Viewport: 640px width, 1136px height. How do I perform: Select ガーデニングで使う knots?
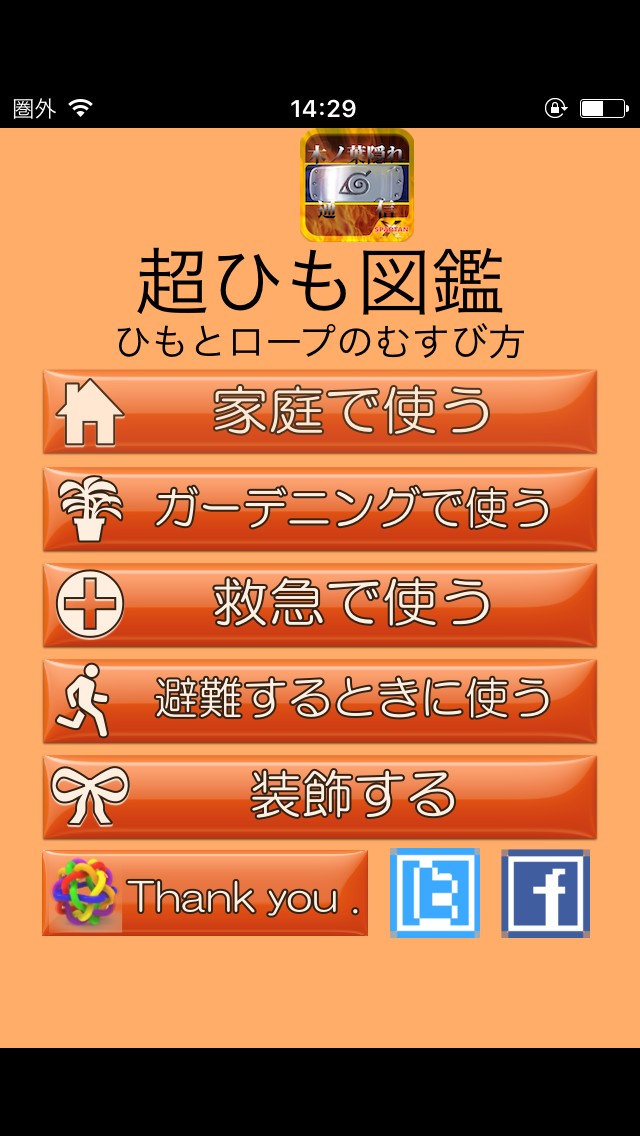click(319, 508)
